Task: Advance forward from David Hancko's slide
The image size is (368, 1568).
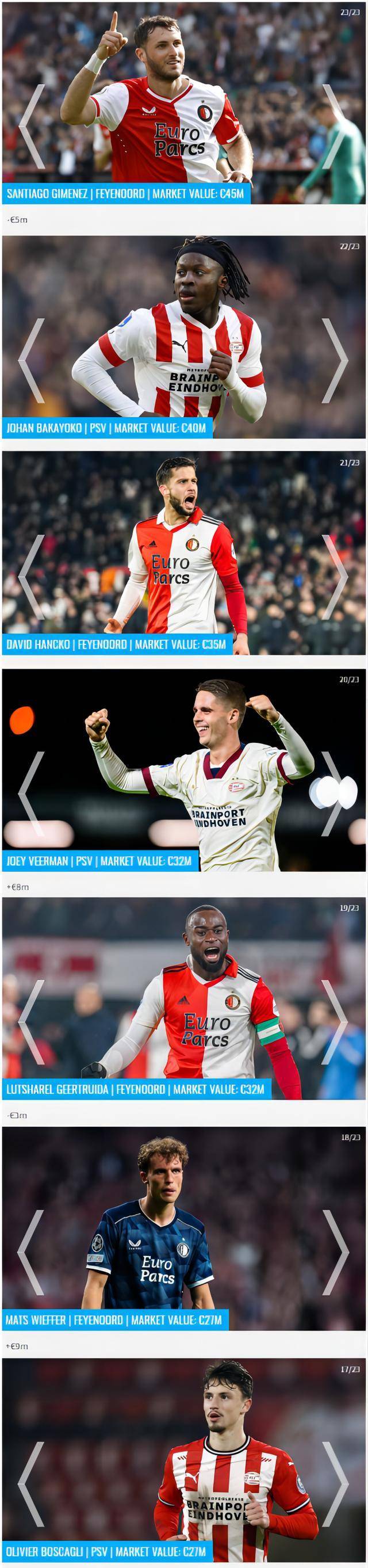Action: tap(335, 577)
